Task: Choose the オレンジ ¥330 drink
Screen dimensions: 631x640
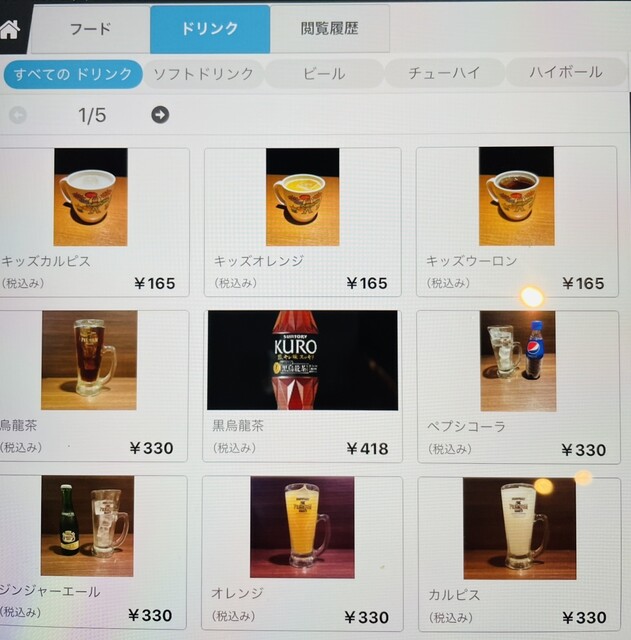Action: click(302, 550)
